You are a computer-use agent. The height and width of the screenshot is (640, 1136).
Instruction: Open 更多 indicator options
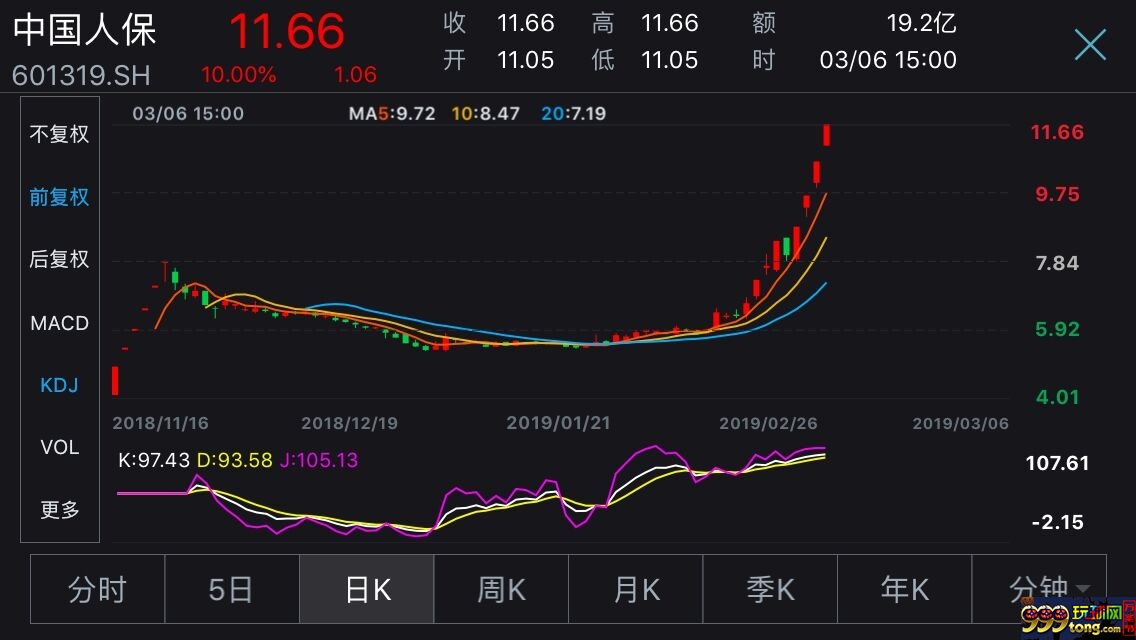[x=59, y=509]
